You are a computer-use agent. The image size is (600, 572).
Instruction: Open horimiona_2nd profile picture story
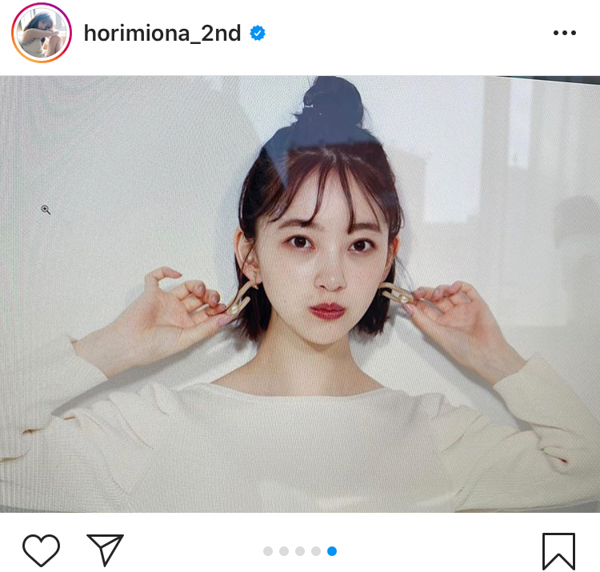[x=41, y=32]
